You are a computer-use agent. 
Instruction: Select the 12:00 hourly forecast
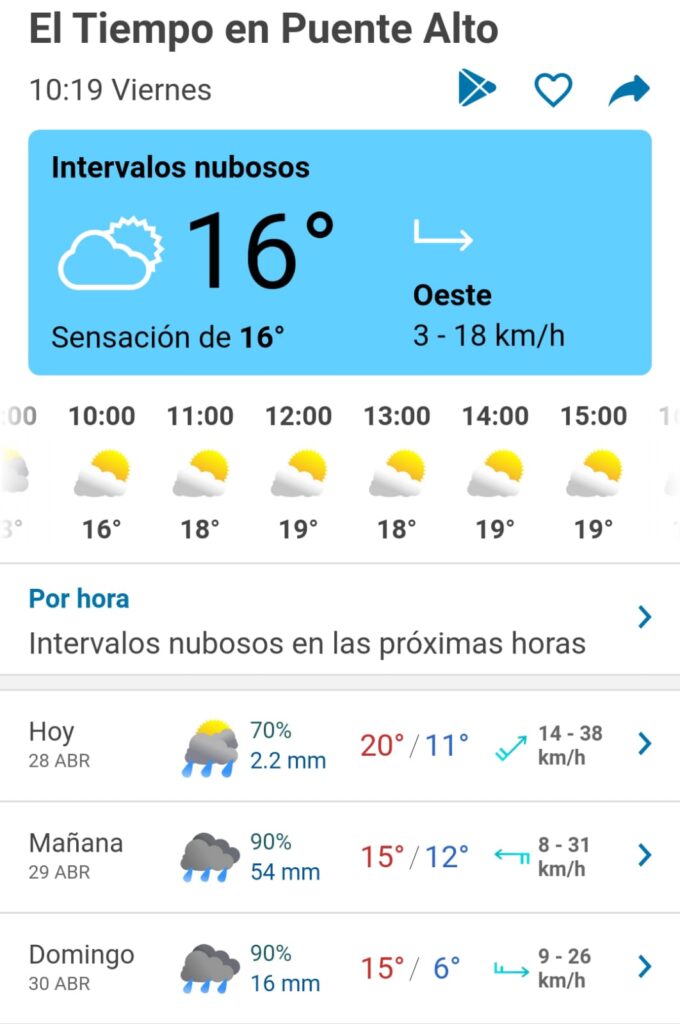click(299, 473)
